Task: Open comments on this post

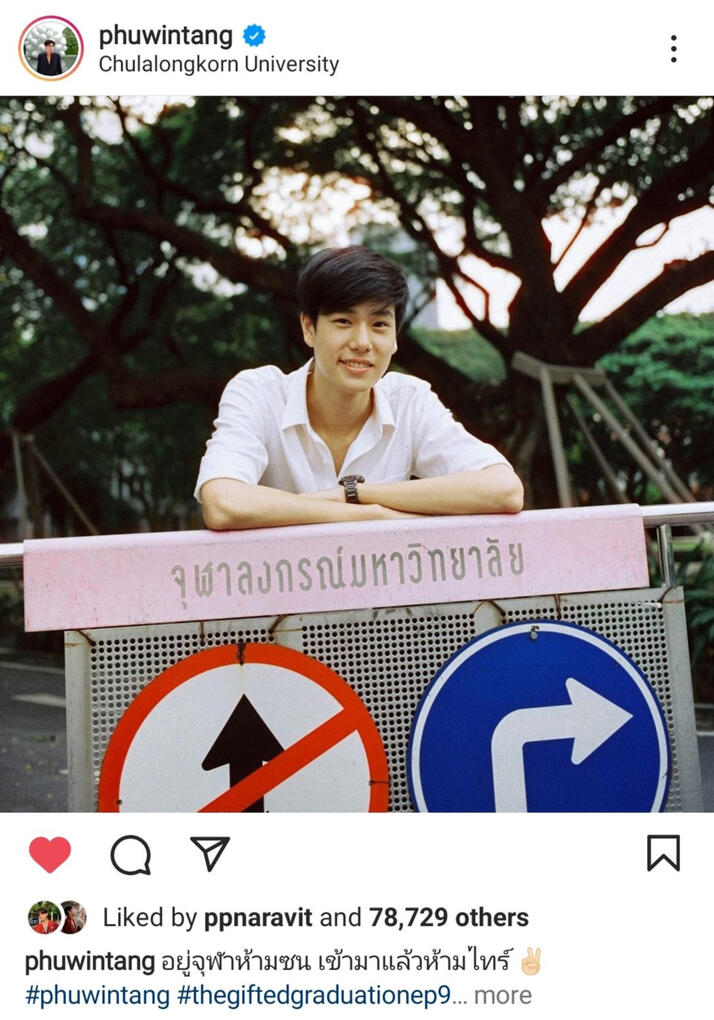Action: pyautogui.click(x=130, y=854)
